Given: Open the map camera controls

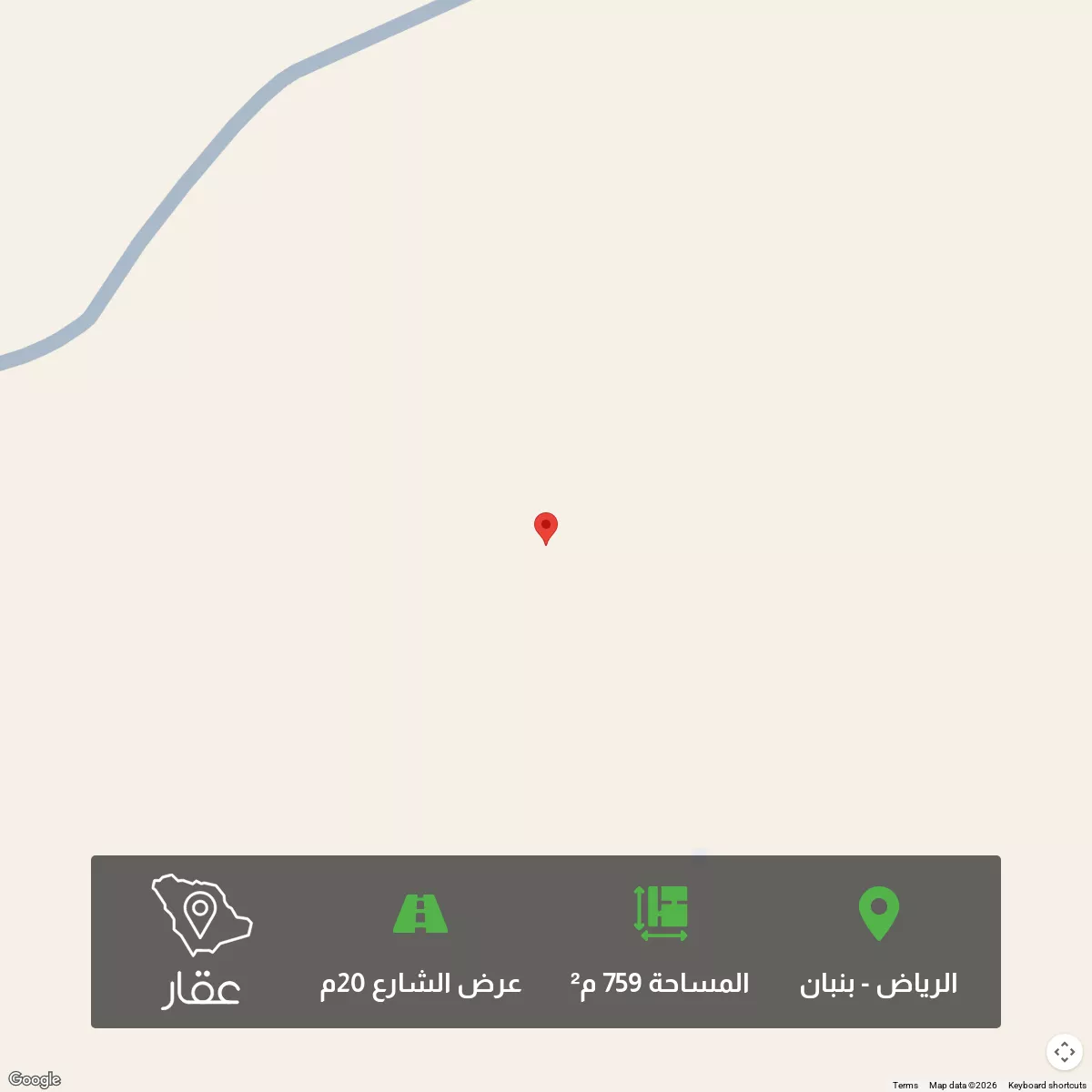Looking at the screenshot, I should click(1064, 1052).
